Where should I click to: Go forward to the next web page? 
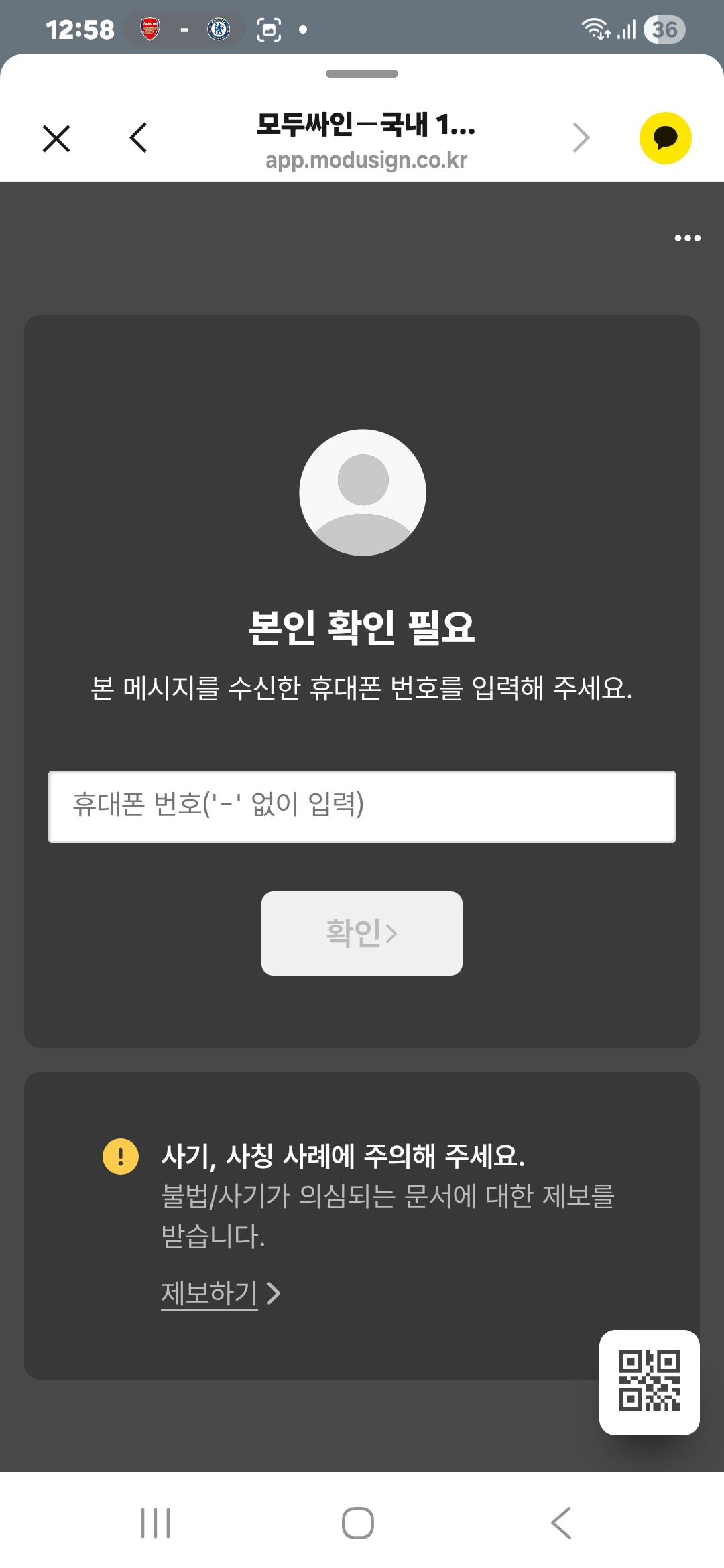581,138
